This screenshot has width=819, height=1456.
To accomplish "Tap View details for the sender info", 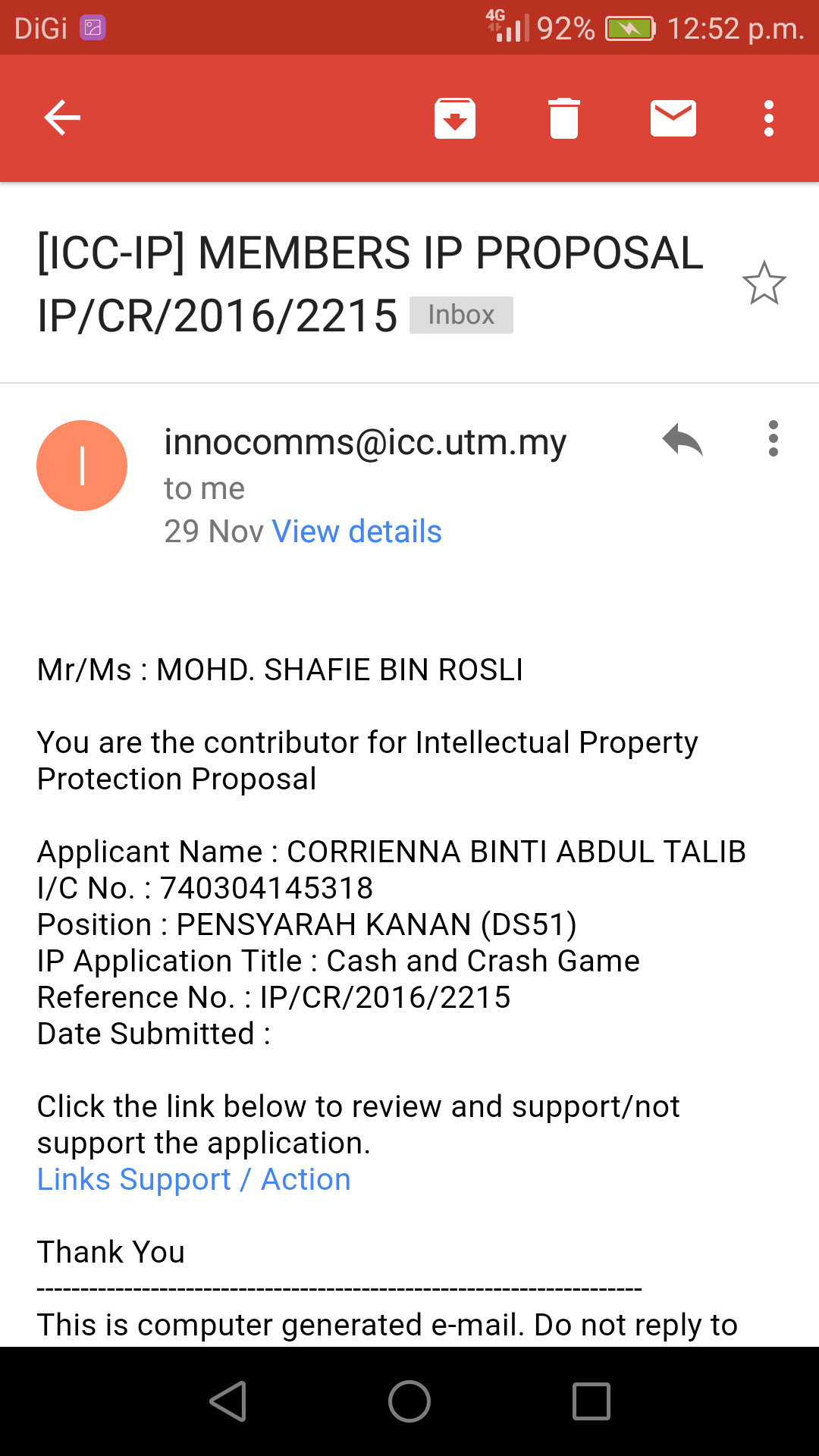I will pyautogui.click(x=356, y=532).
